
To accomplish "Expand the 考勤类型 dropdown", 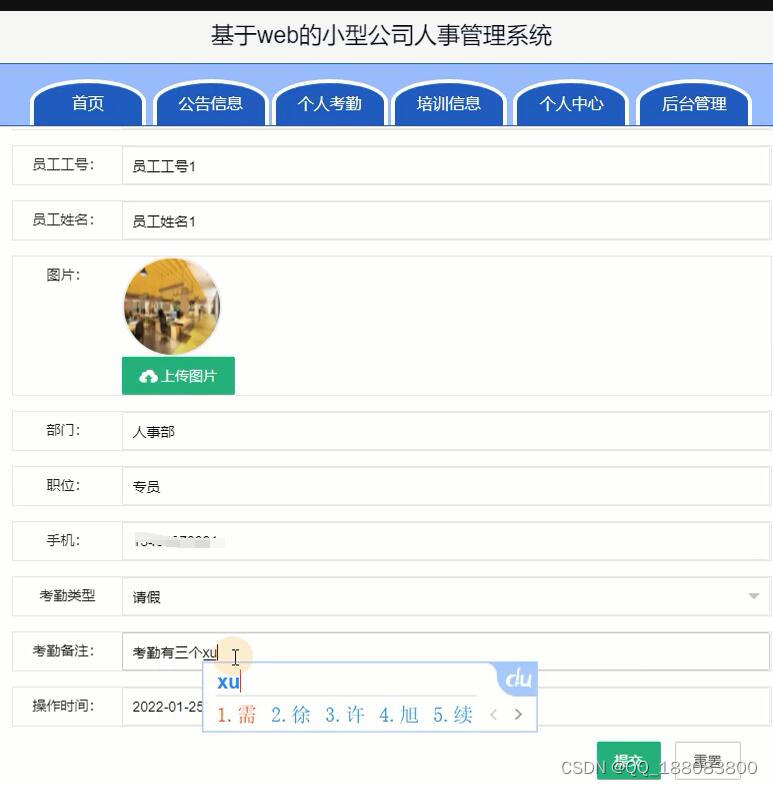I will tap(445, 597).
